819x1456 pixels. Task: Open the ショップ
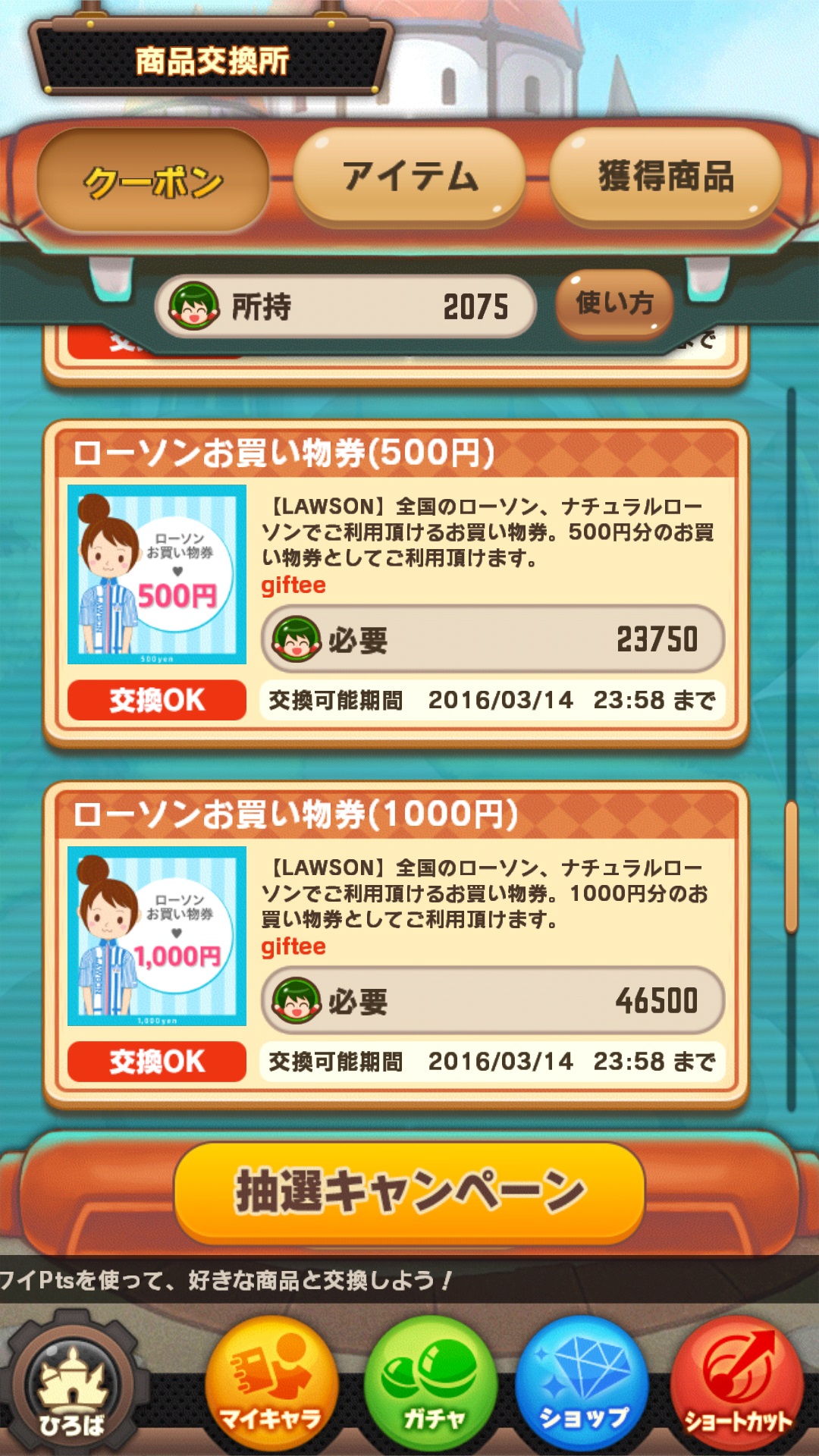(x=582, y=1385)
